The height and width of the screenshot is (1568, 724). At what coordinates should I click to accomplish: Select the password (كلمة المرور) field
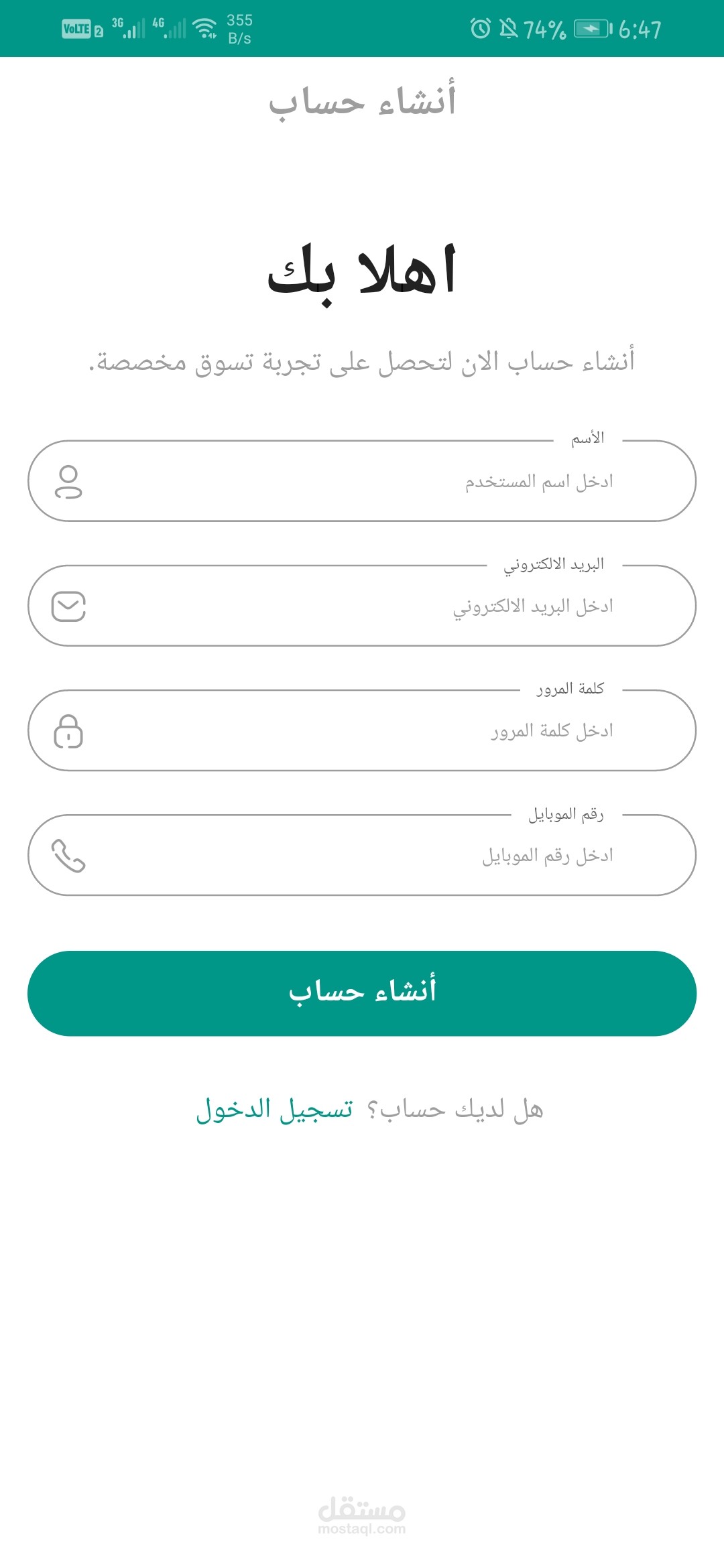pyautogui.click(x=362, y=731)
